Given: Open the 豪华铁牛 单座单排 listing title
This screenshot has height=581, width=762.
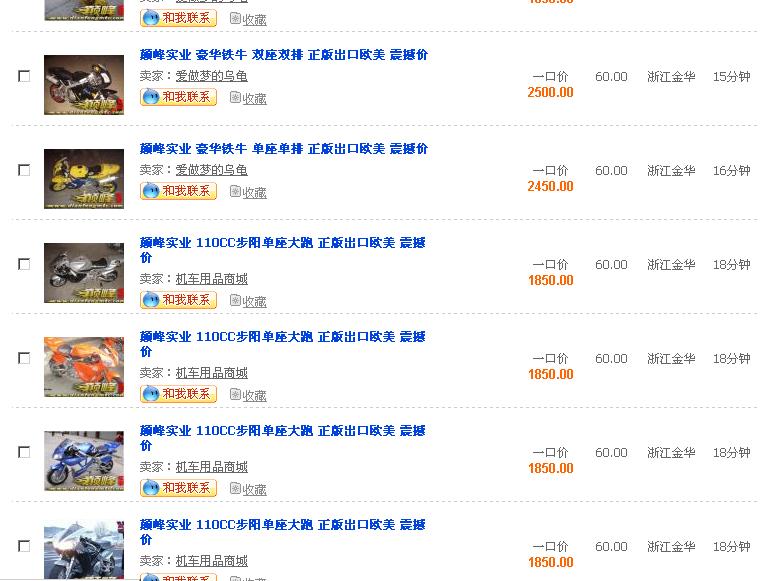Looking at the screenshot, I should tap(283, 149).
